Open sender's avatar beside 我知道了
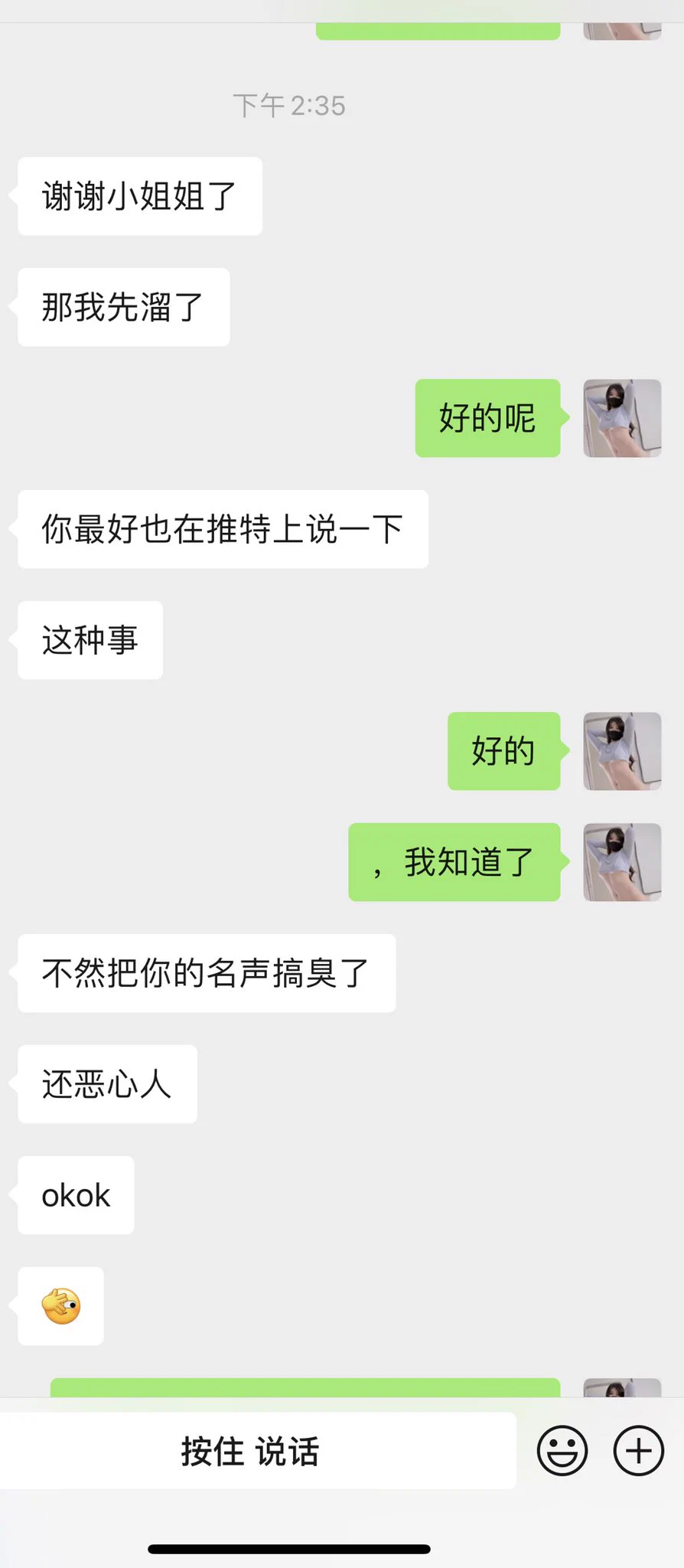The image size is (684, 1568). (x=622, y=862)
